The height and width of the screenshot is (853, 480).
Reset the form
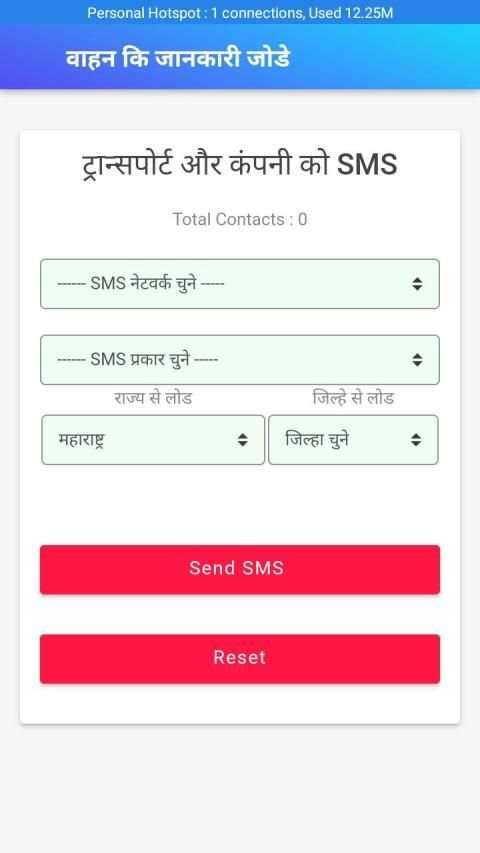[x=239, y=658]
